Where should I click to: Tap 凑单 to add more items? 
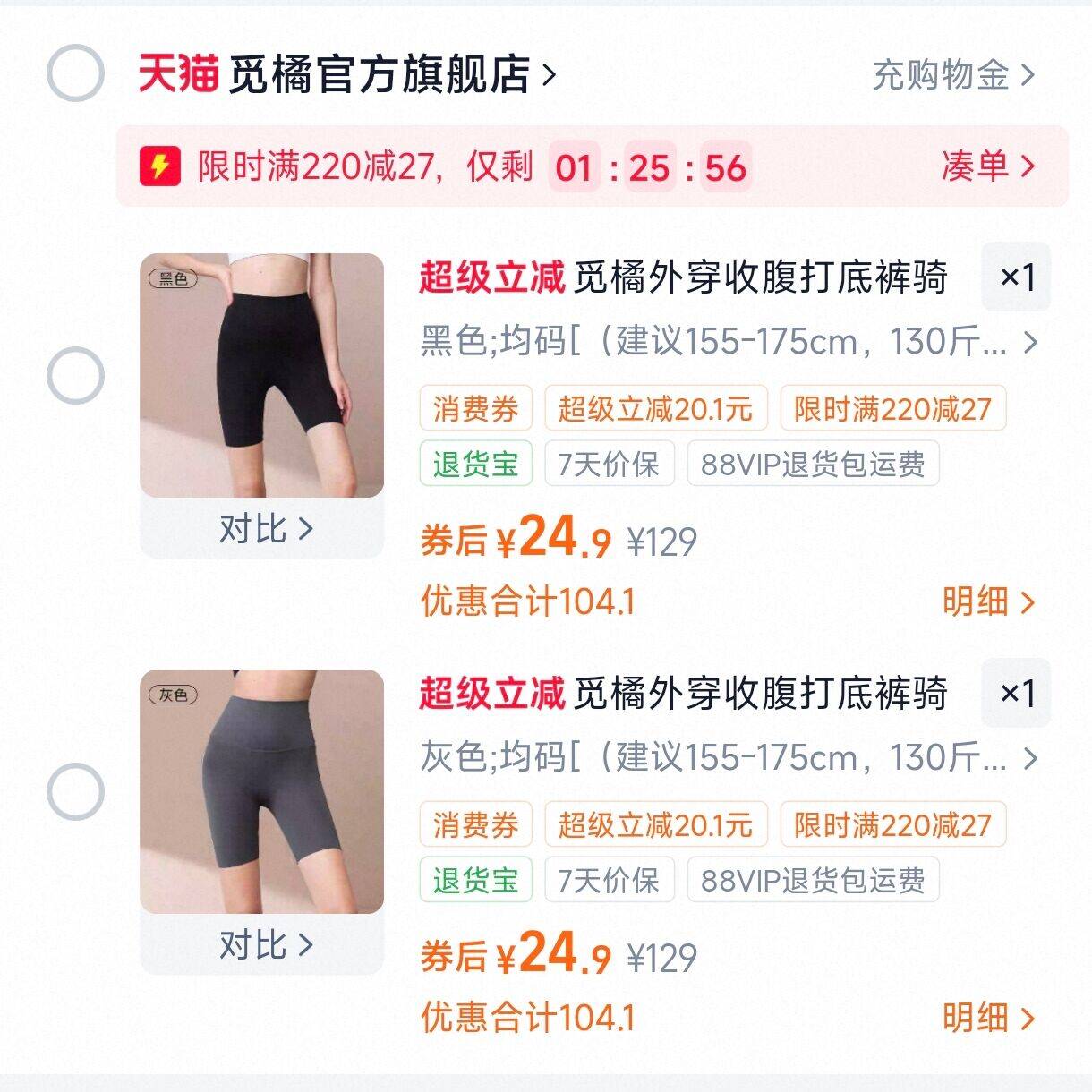[x=986, y=166]
